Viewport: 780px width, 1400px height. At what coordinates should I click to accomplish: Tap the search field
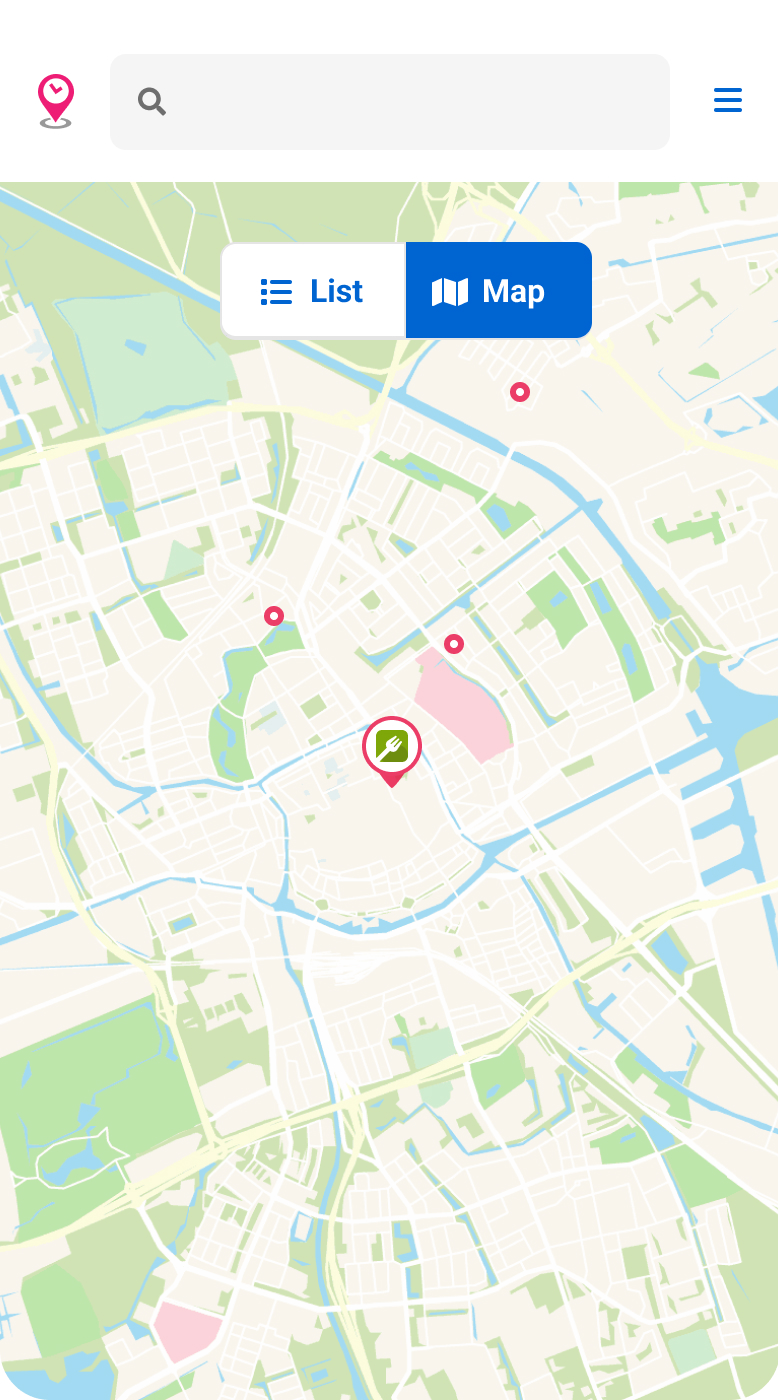(400, 102)
